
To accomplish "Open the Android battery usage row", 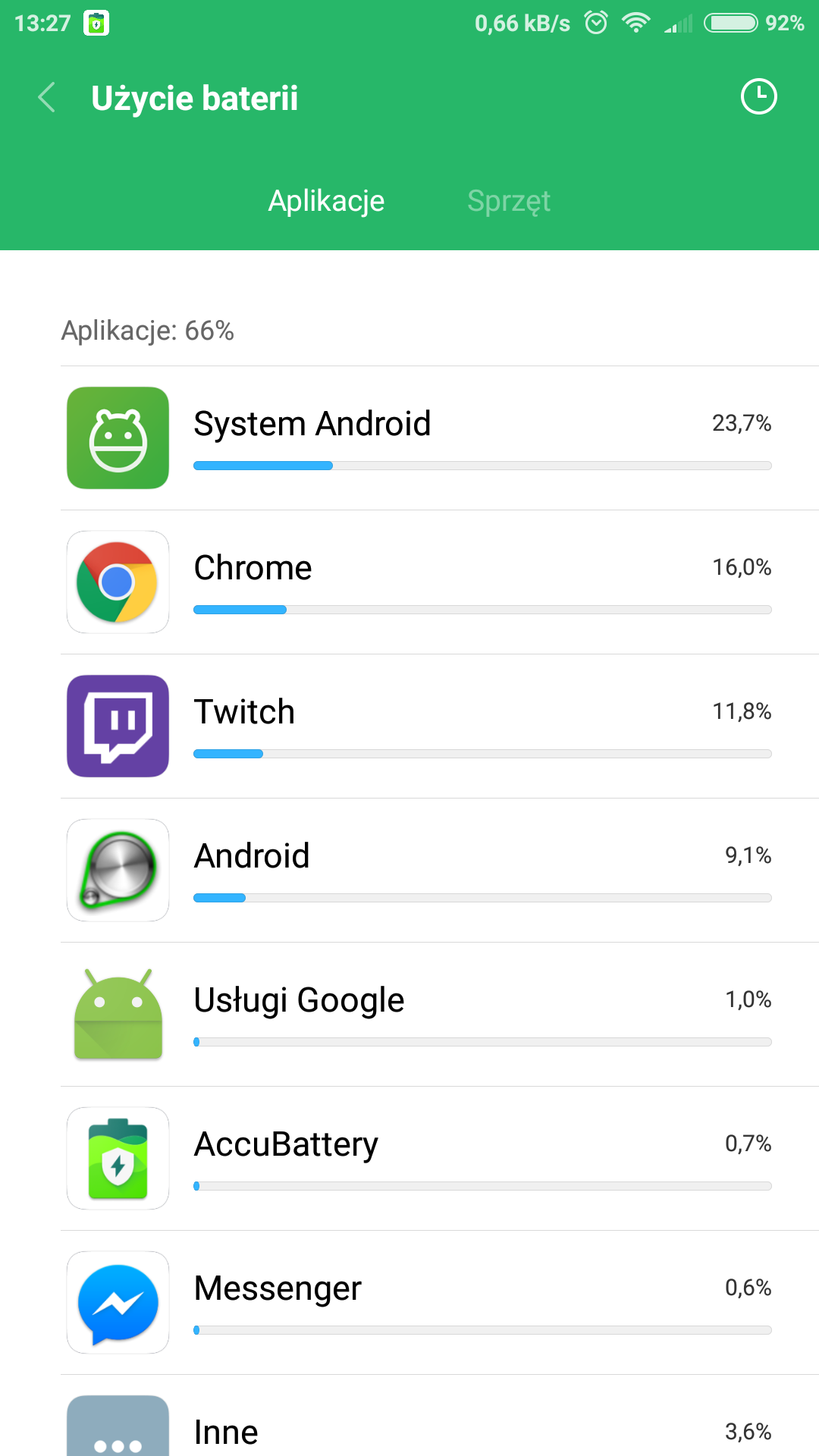I will pyautogui.click(x=440, y=871).
